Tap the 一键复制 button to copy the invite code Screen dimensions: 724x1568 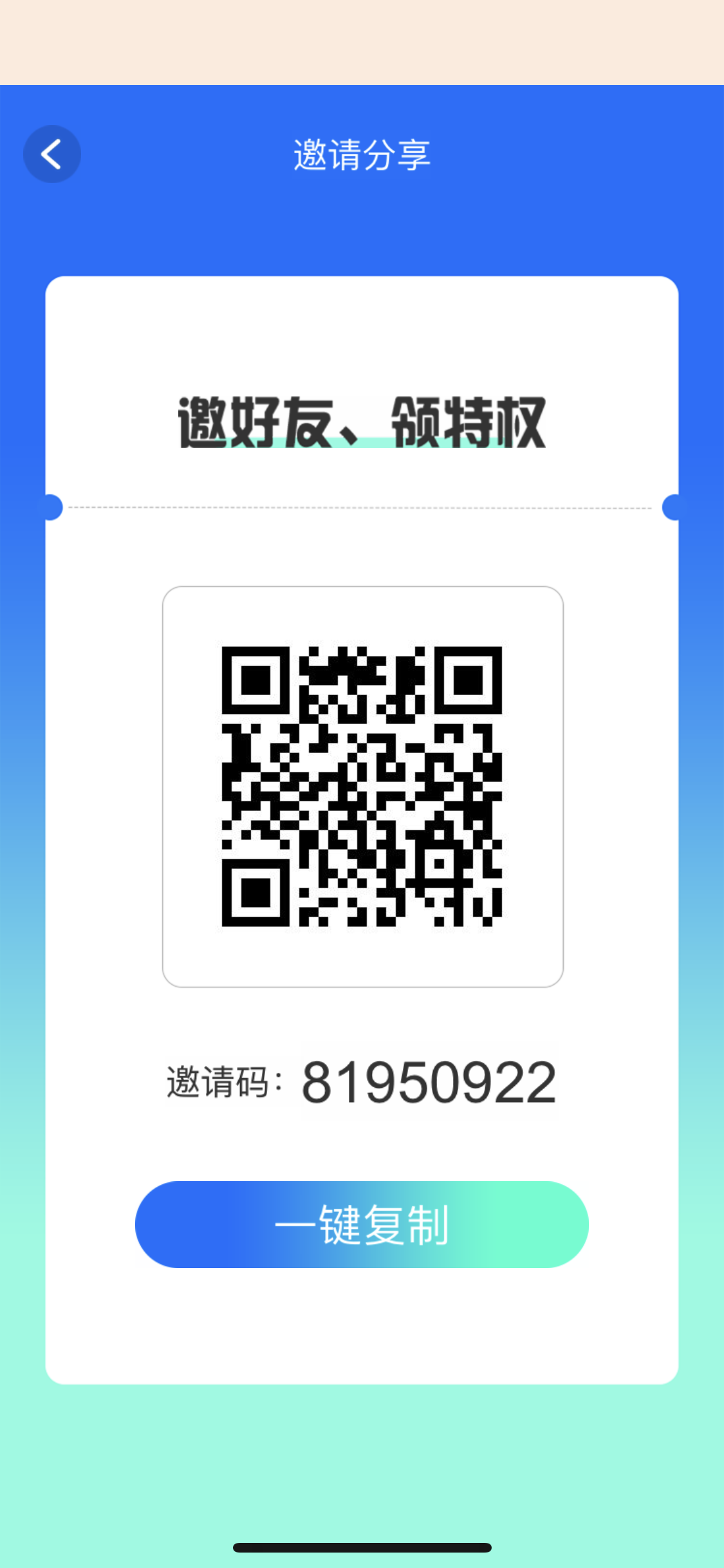tap(362, 1224)
